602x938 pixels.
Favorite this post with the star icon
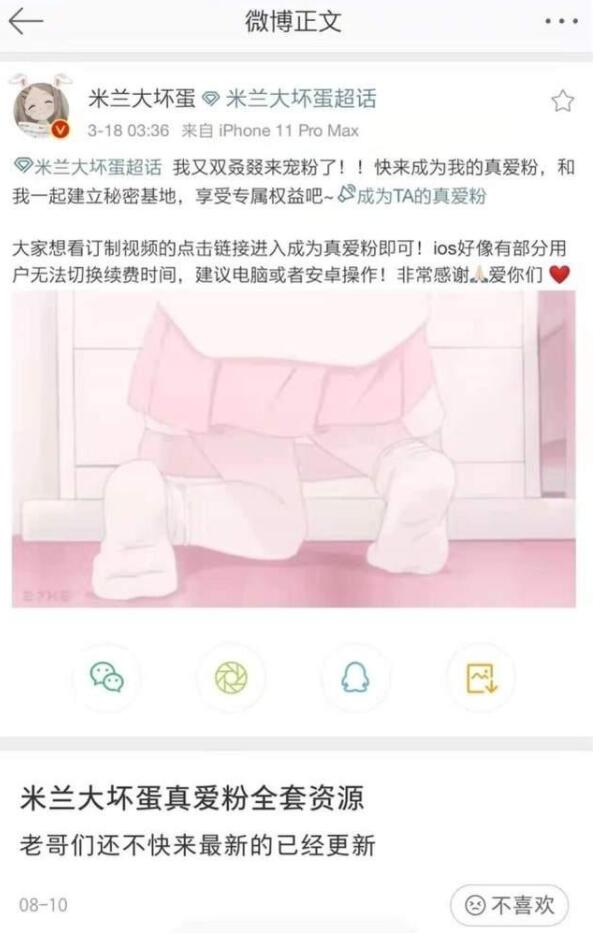pyautogui.click(x=562, y=100)
